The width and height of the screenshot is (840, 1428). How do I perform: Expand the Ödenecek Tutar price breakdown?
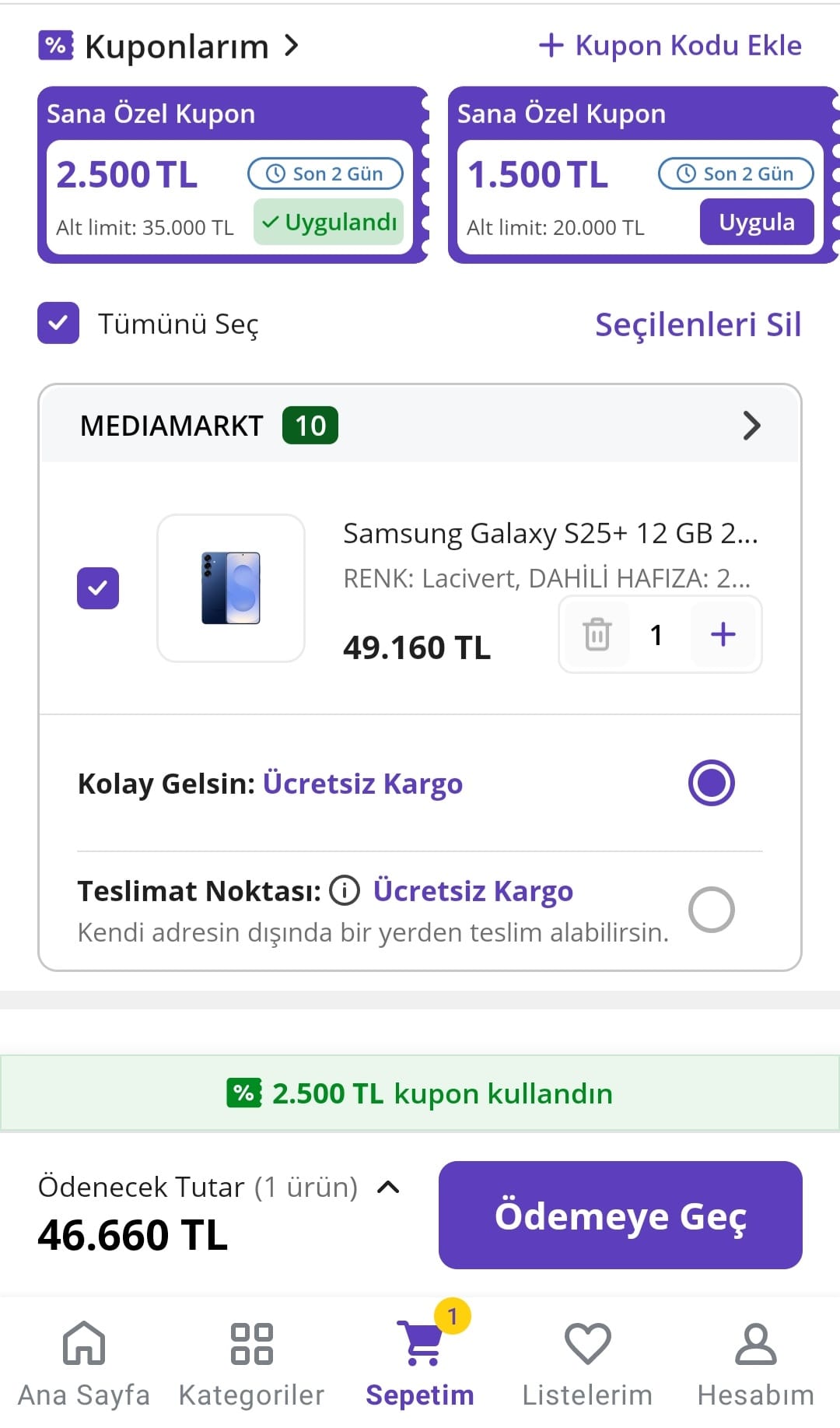(387, 1187)
